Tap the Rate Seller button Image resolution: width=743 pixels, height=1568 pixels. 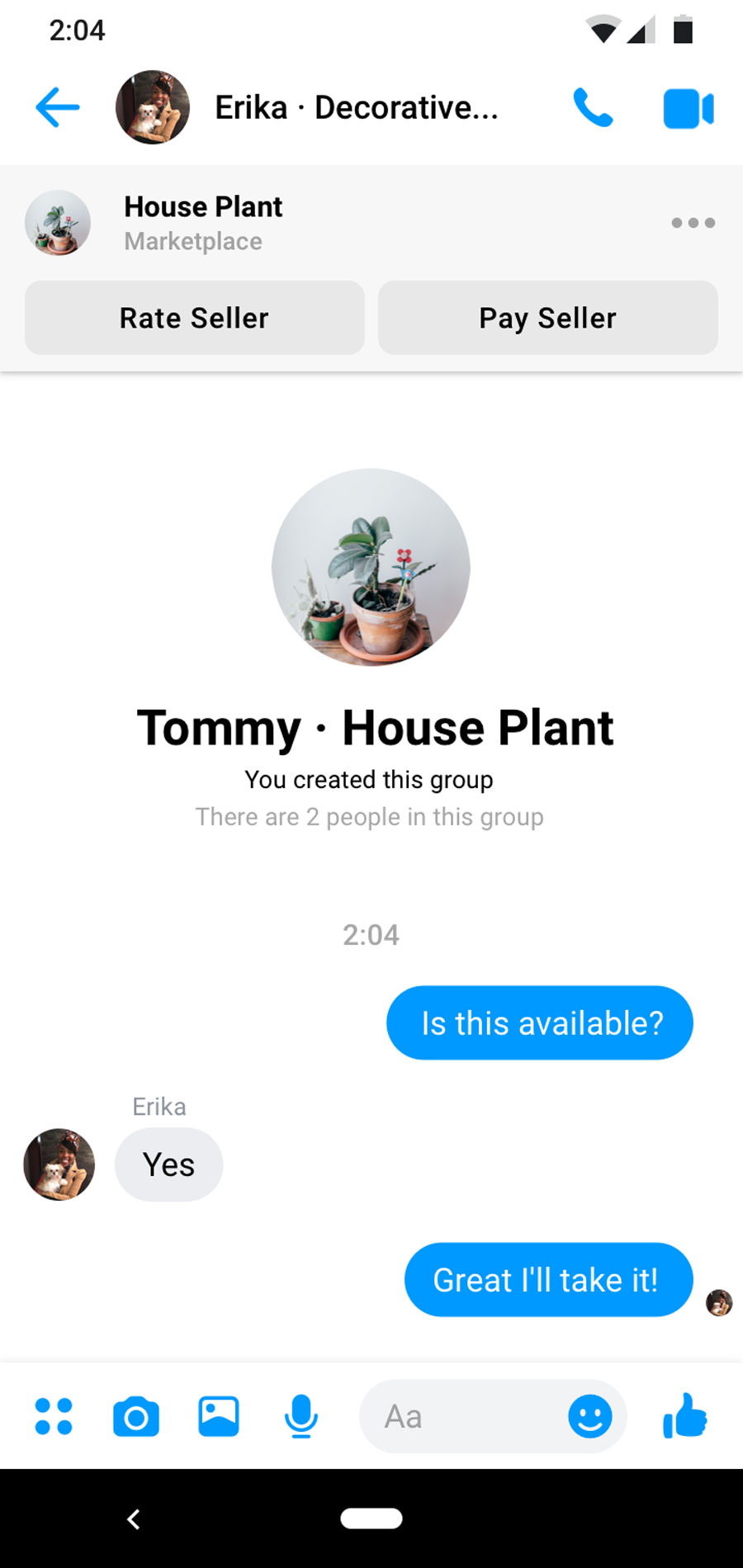click(x=194, y=318)
